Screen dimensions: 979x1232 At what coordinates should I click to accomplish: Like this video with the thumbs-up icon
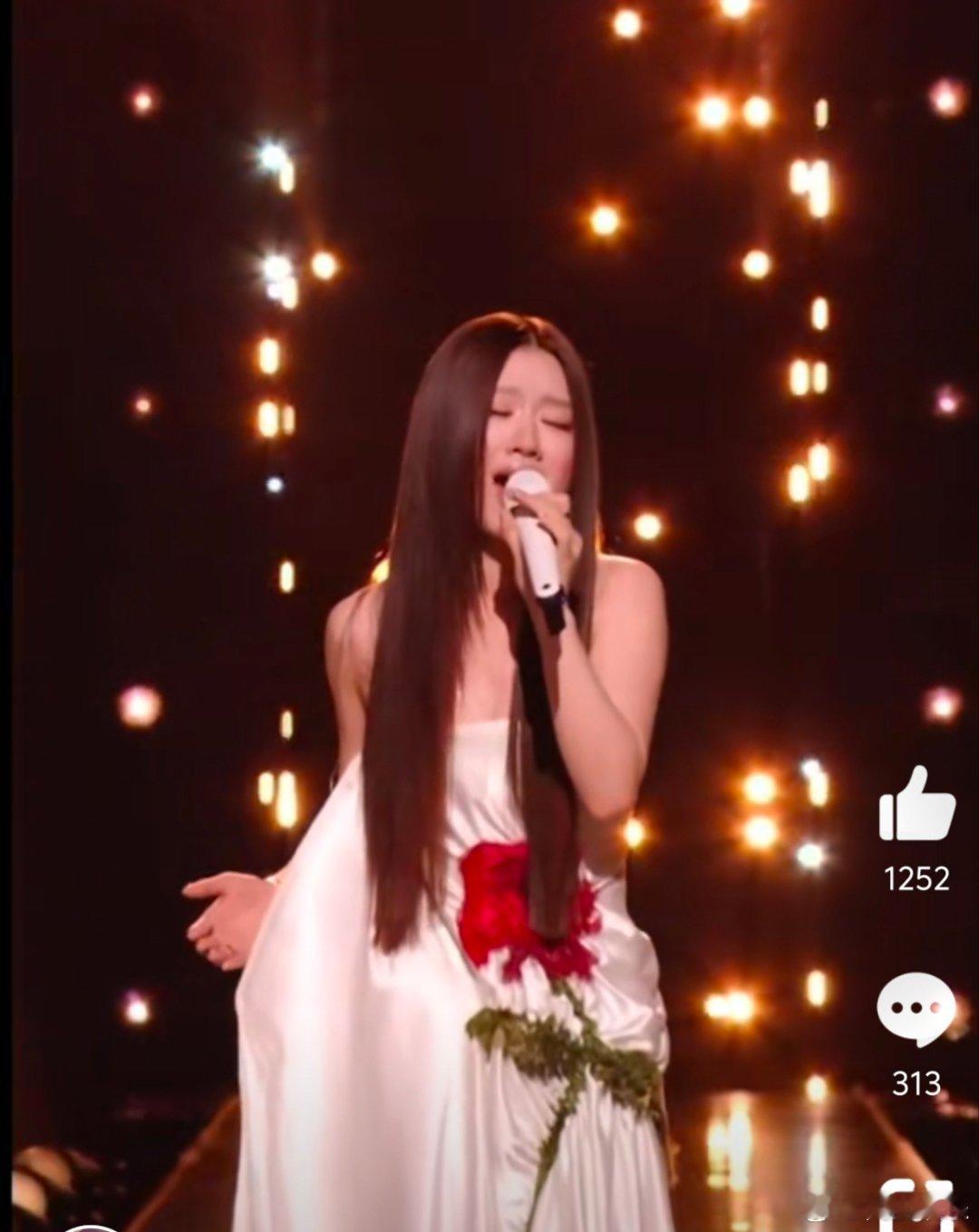click(916, 806)
